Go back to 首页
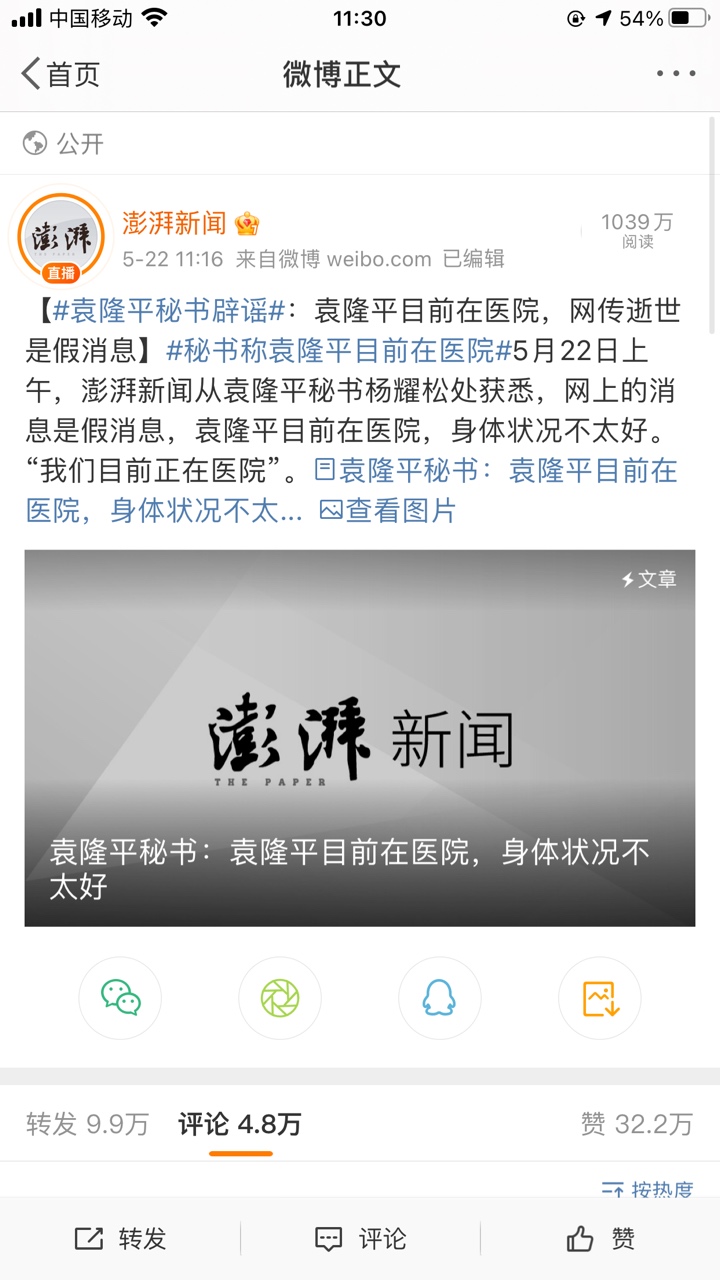720x1280 pixels. click(60, 74)
